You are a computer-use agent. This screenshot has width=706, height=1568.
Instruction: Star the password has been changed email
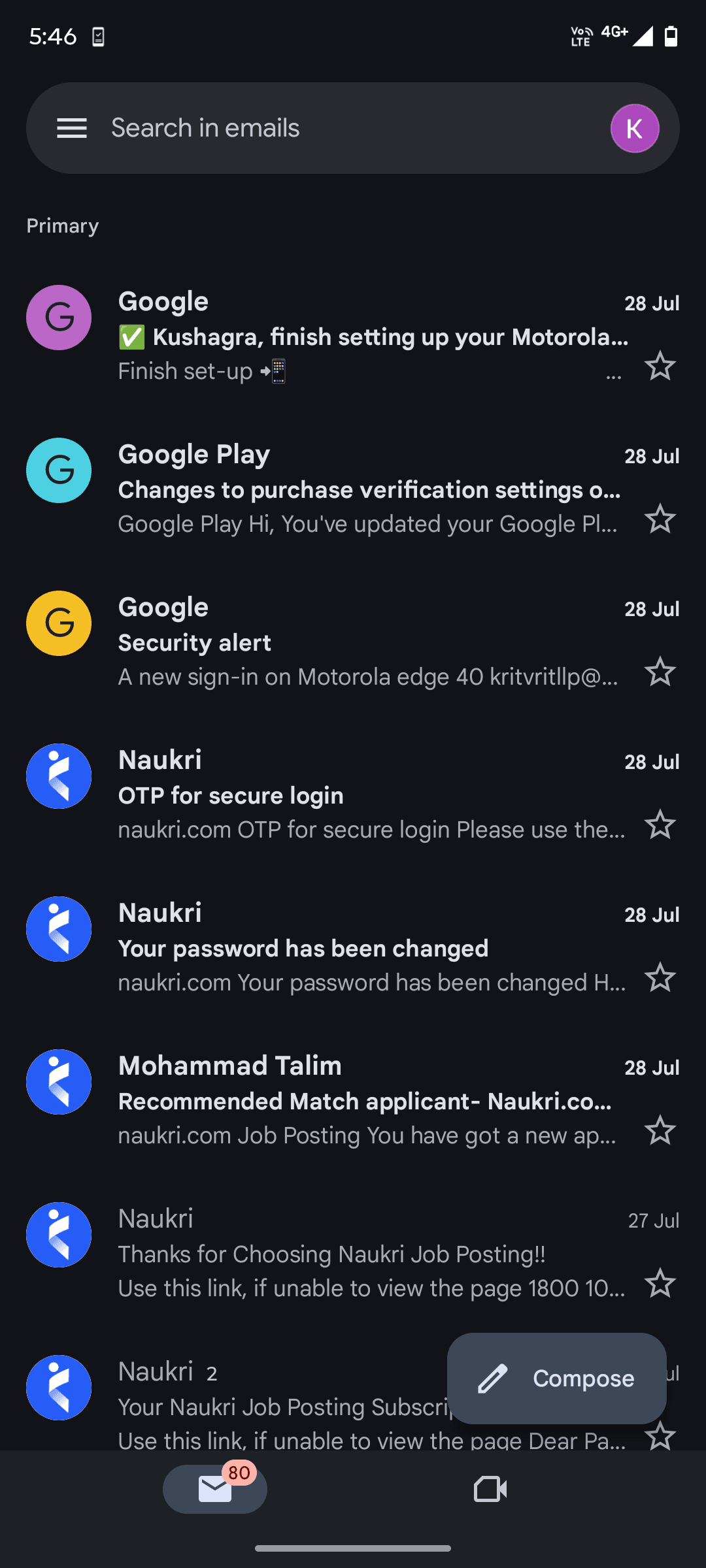[660, 977]
